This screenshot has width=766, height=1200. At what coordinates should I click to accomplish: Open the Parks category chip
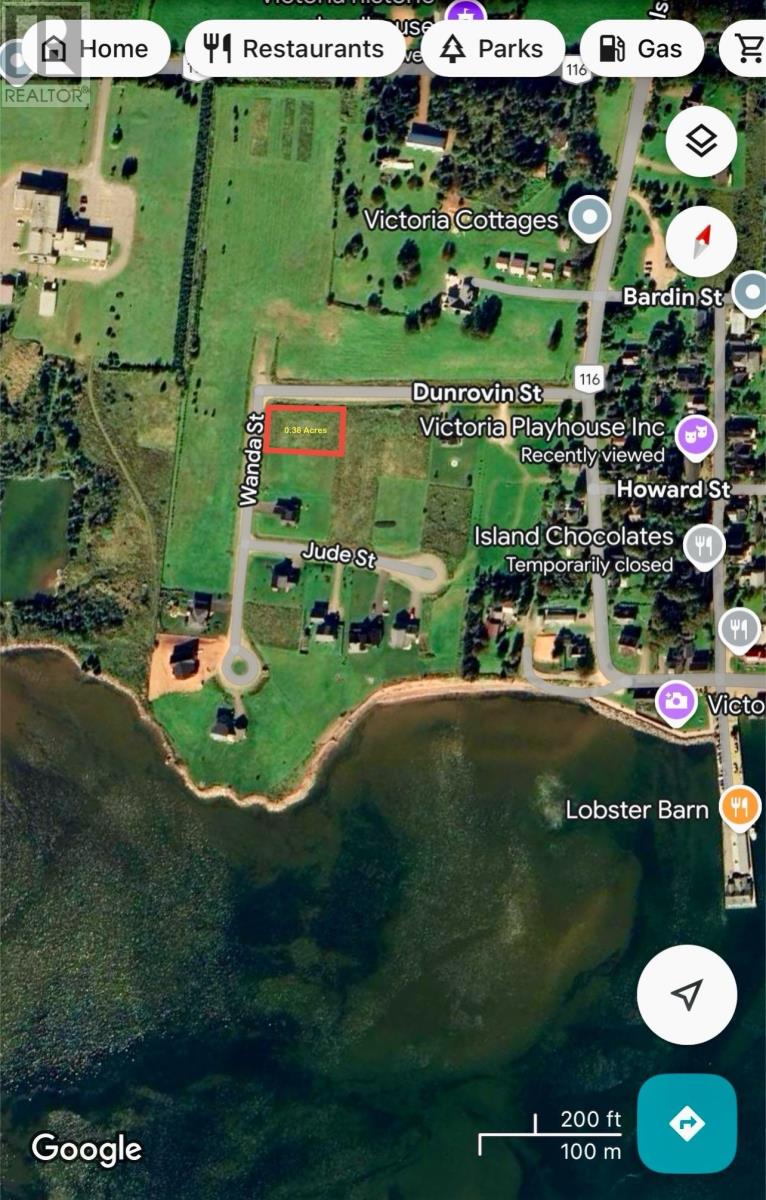click(493, 47)
